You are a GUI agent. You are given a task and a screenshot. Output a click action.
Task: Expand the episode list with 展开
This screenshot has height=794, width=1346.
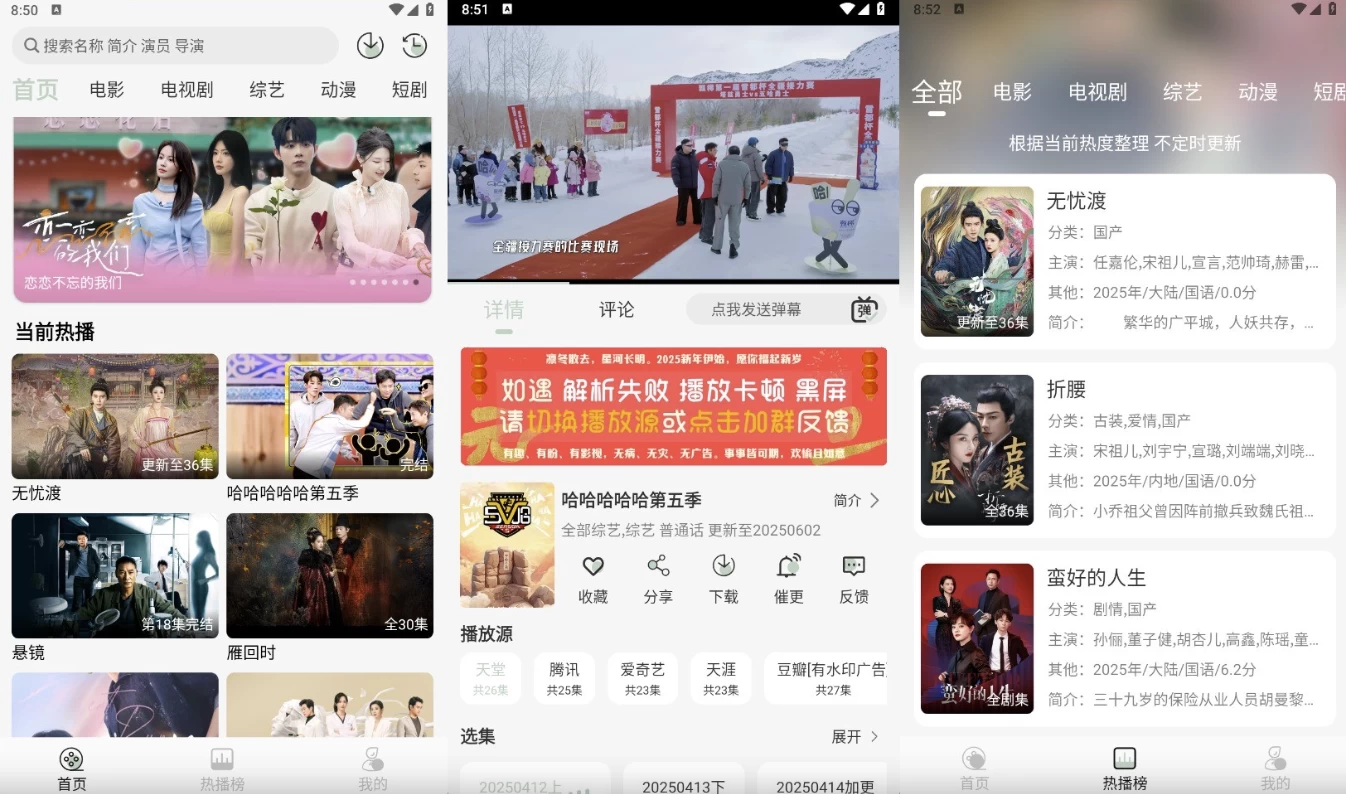click(x=855, y=737)
